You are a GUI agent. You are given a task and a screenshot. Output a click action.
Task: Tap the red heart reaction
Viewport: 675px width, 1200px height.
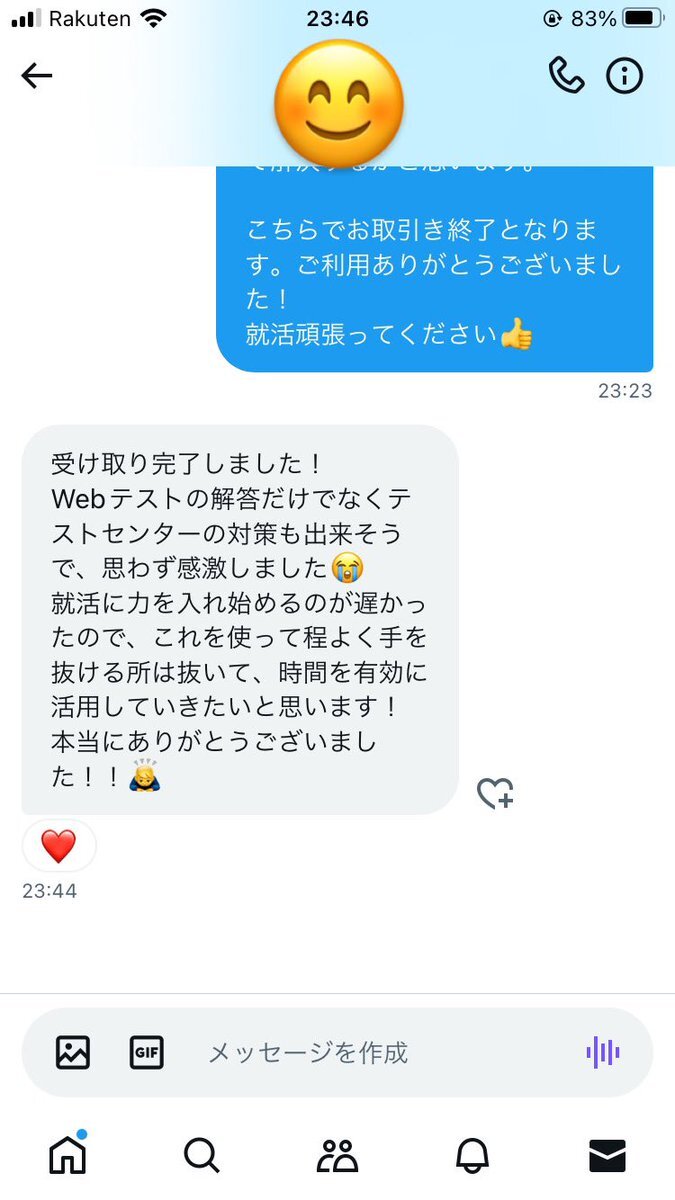pyautogui.click(x=59, y=846)
